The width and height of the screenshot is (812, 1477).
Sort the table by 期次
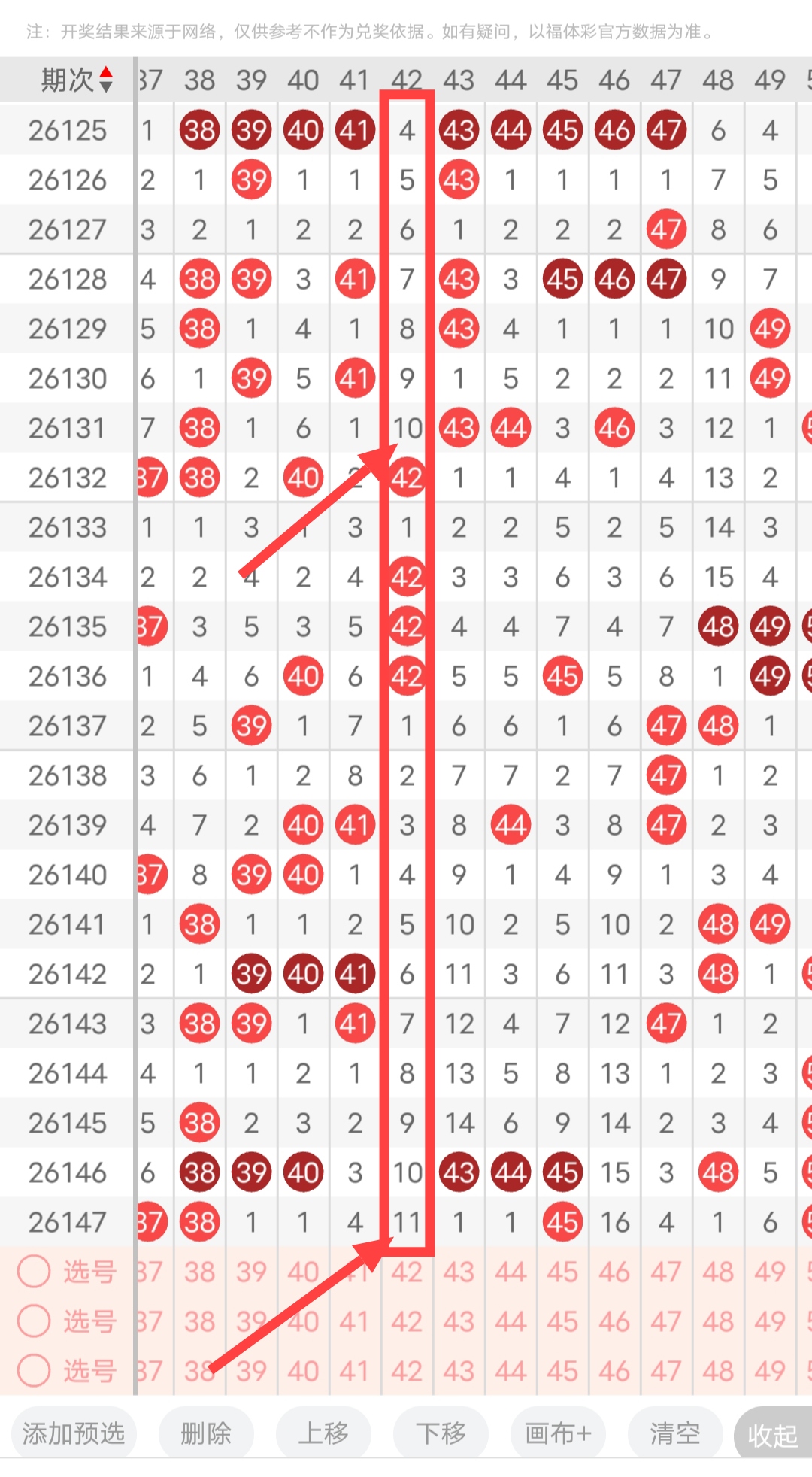coord(76,80)
